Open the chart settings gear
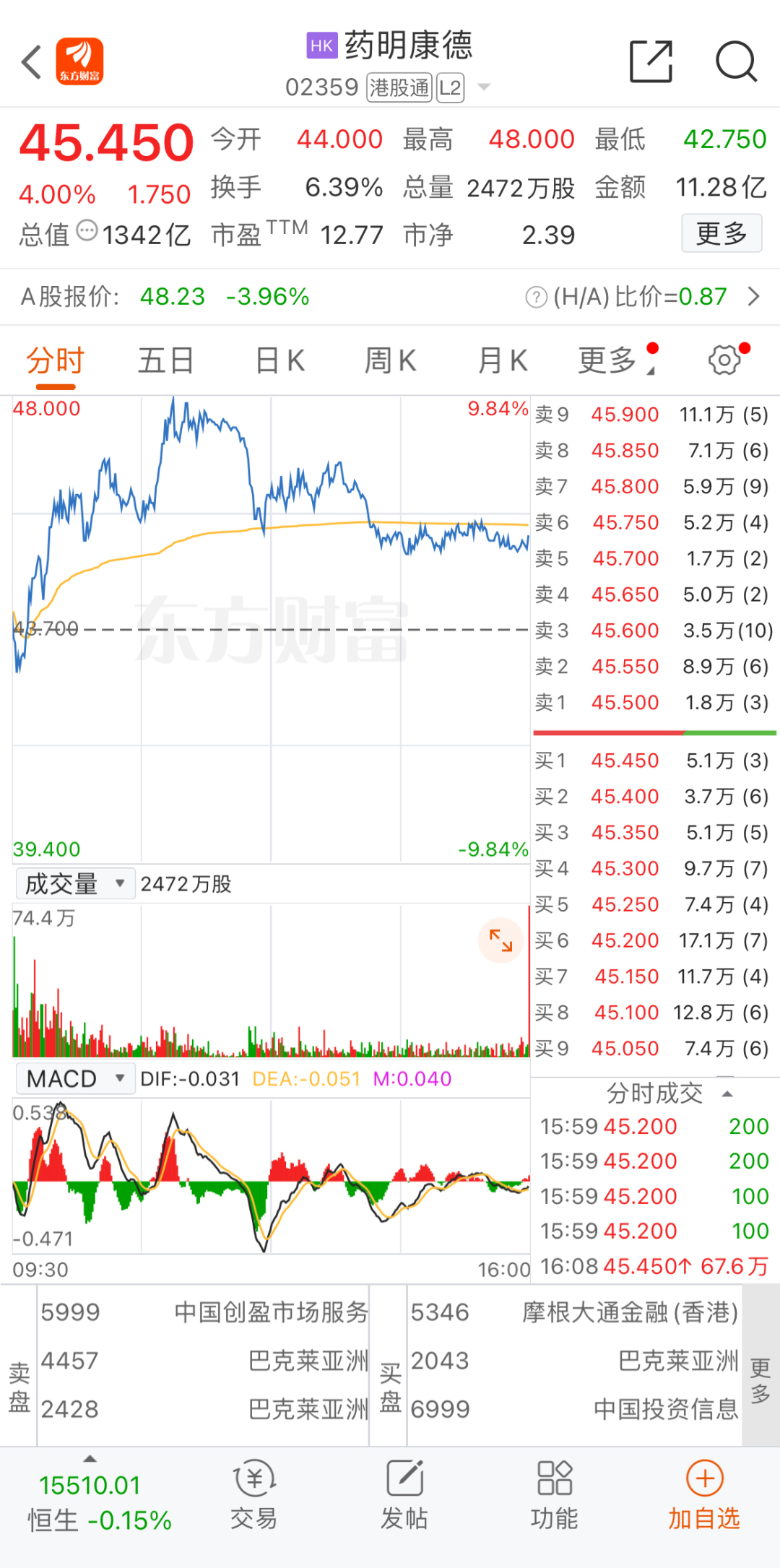The image size is (780, 1568). click(x=724, y=360)
